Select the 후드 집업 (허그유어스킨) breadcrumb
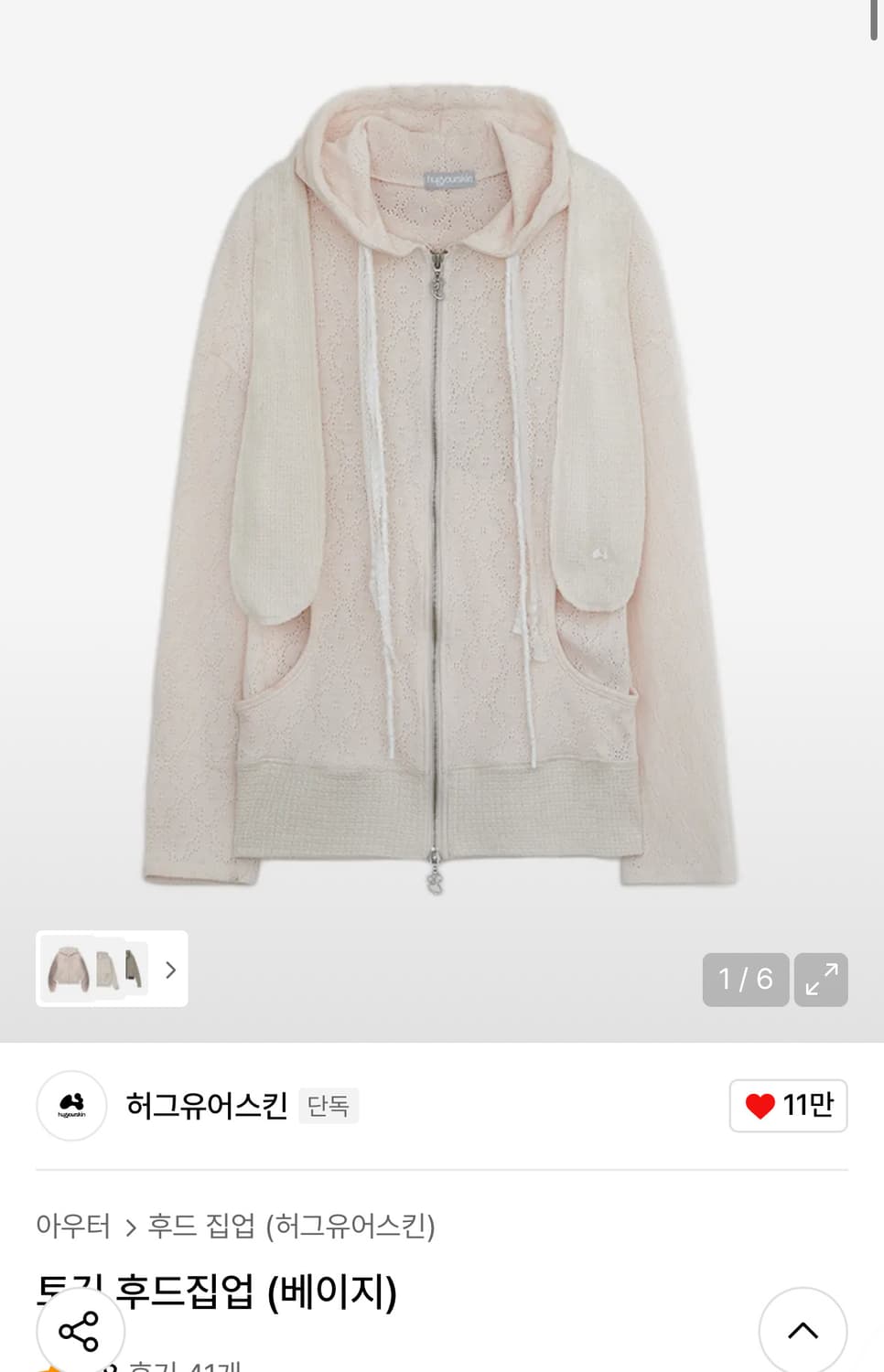 point(291,1227)
